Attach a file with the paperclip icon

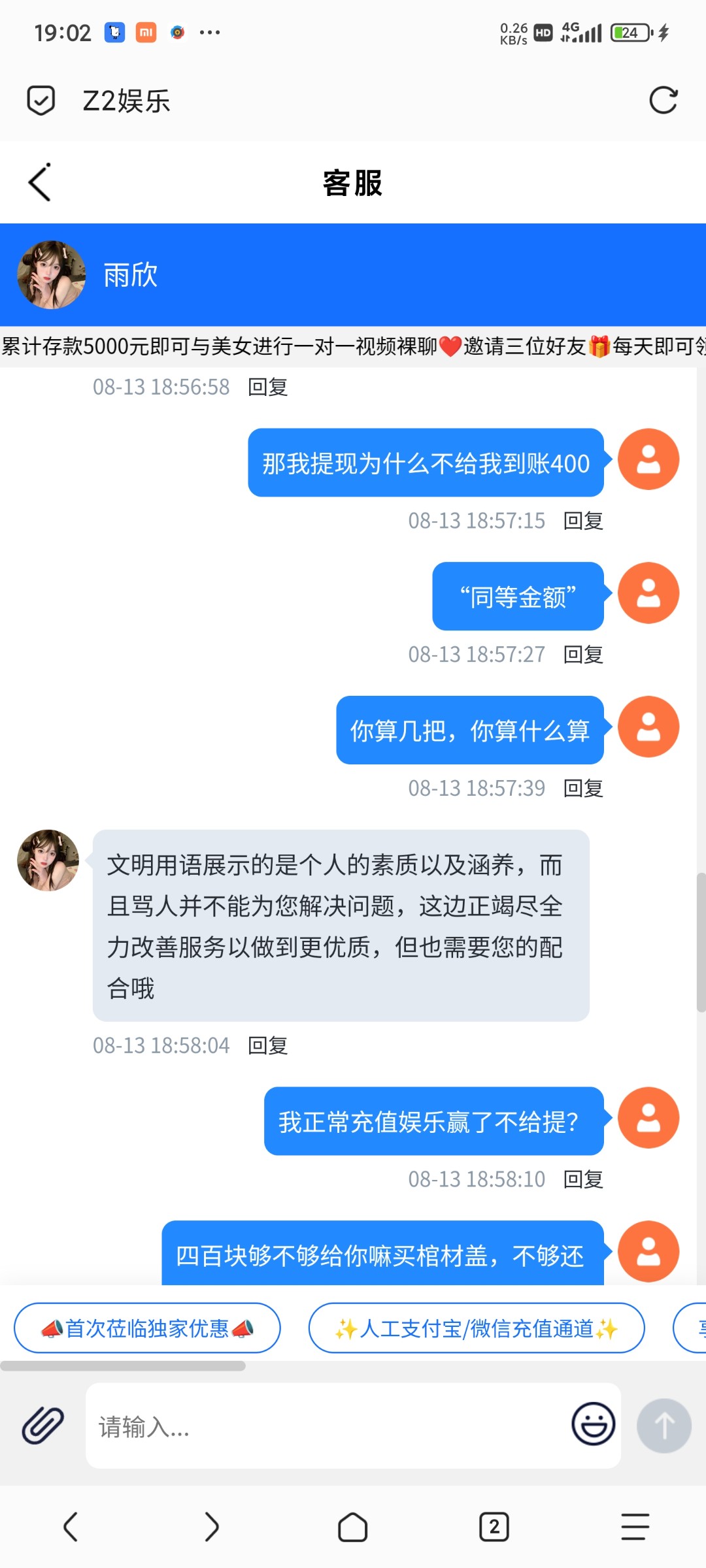tap(43, 1426)
